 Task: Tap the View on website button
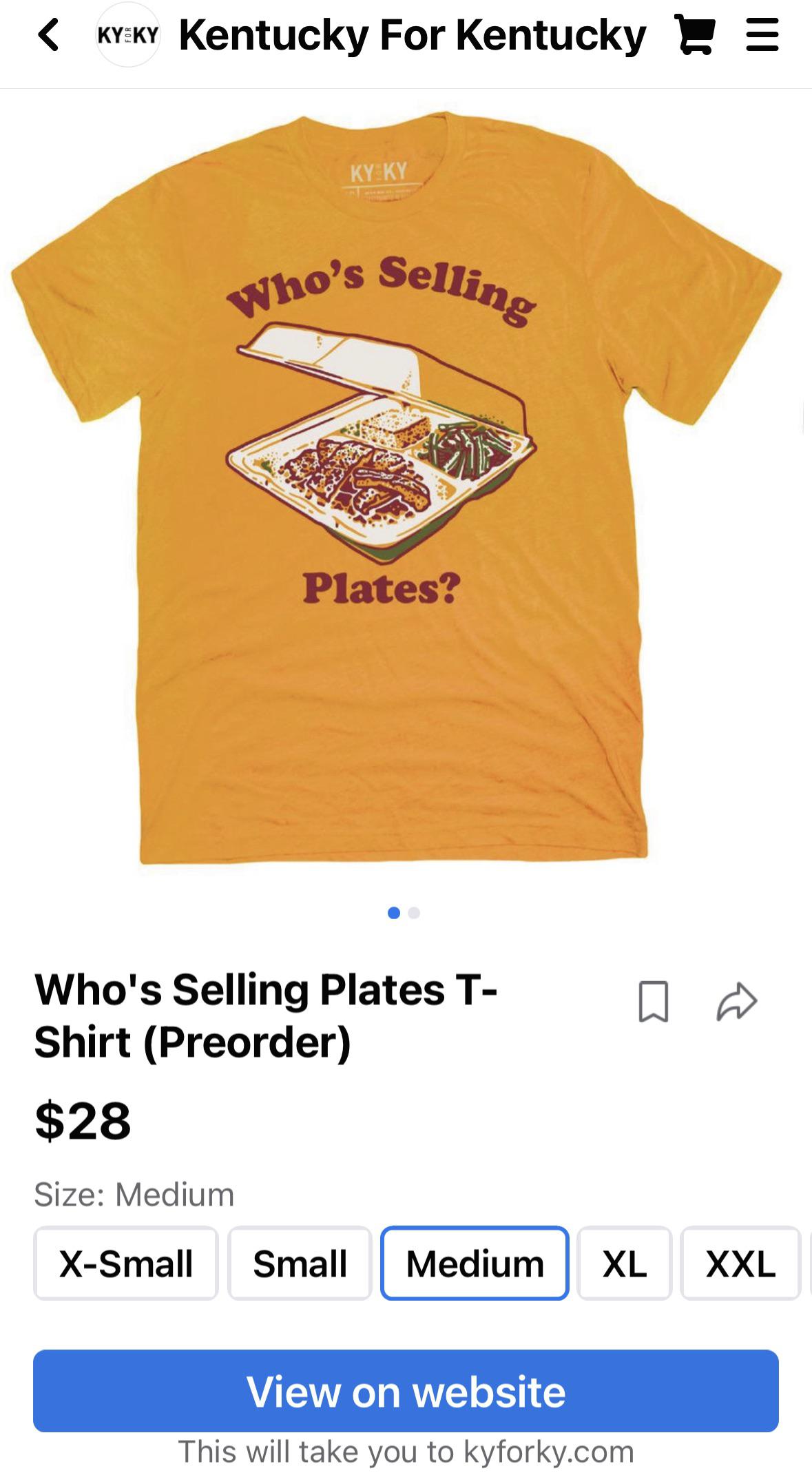pos(406,1390)
